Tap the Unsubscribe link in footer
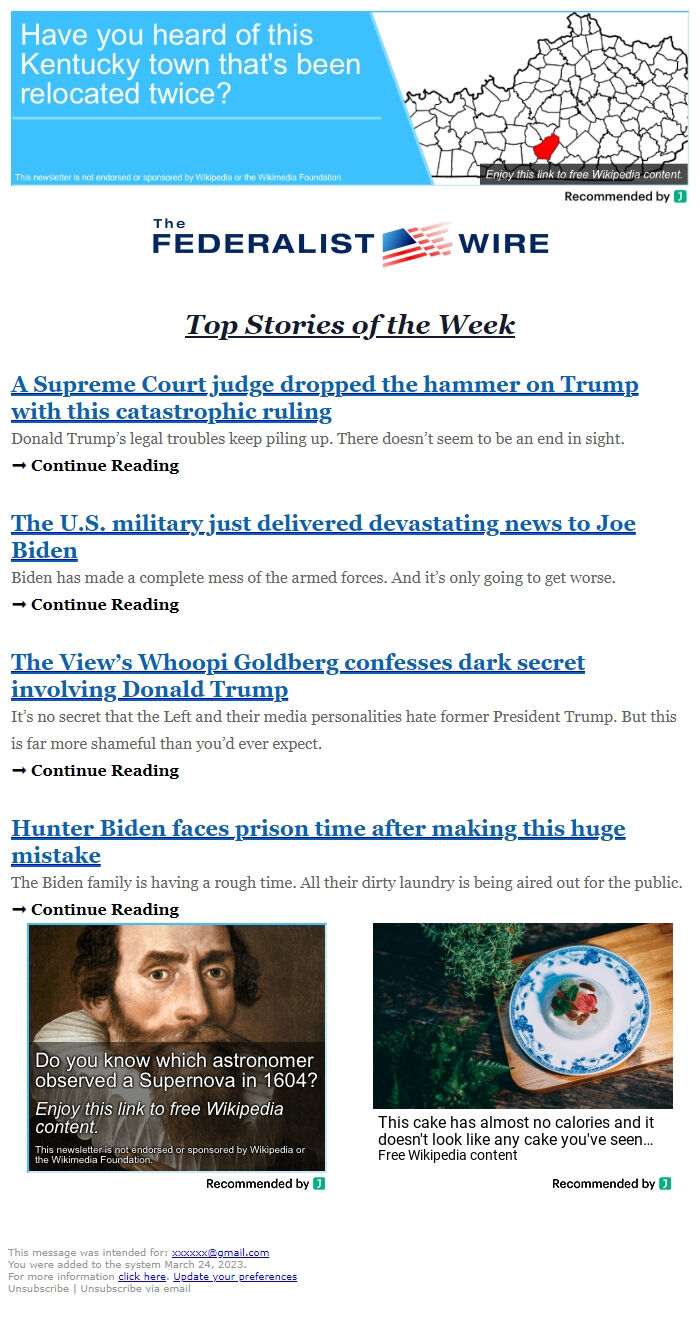700x1330 pixels. tap(38, 1289)
